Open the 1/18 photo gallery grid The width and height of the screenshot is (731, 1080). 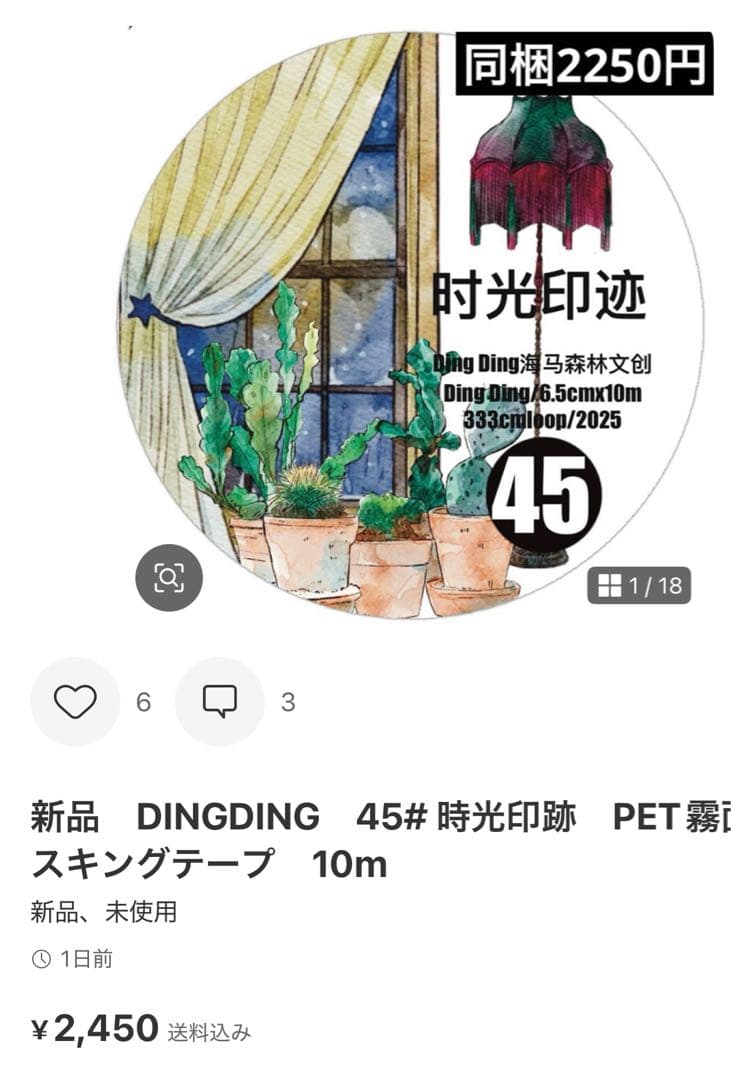(639, 586)
